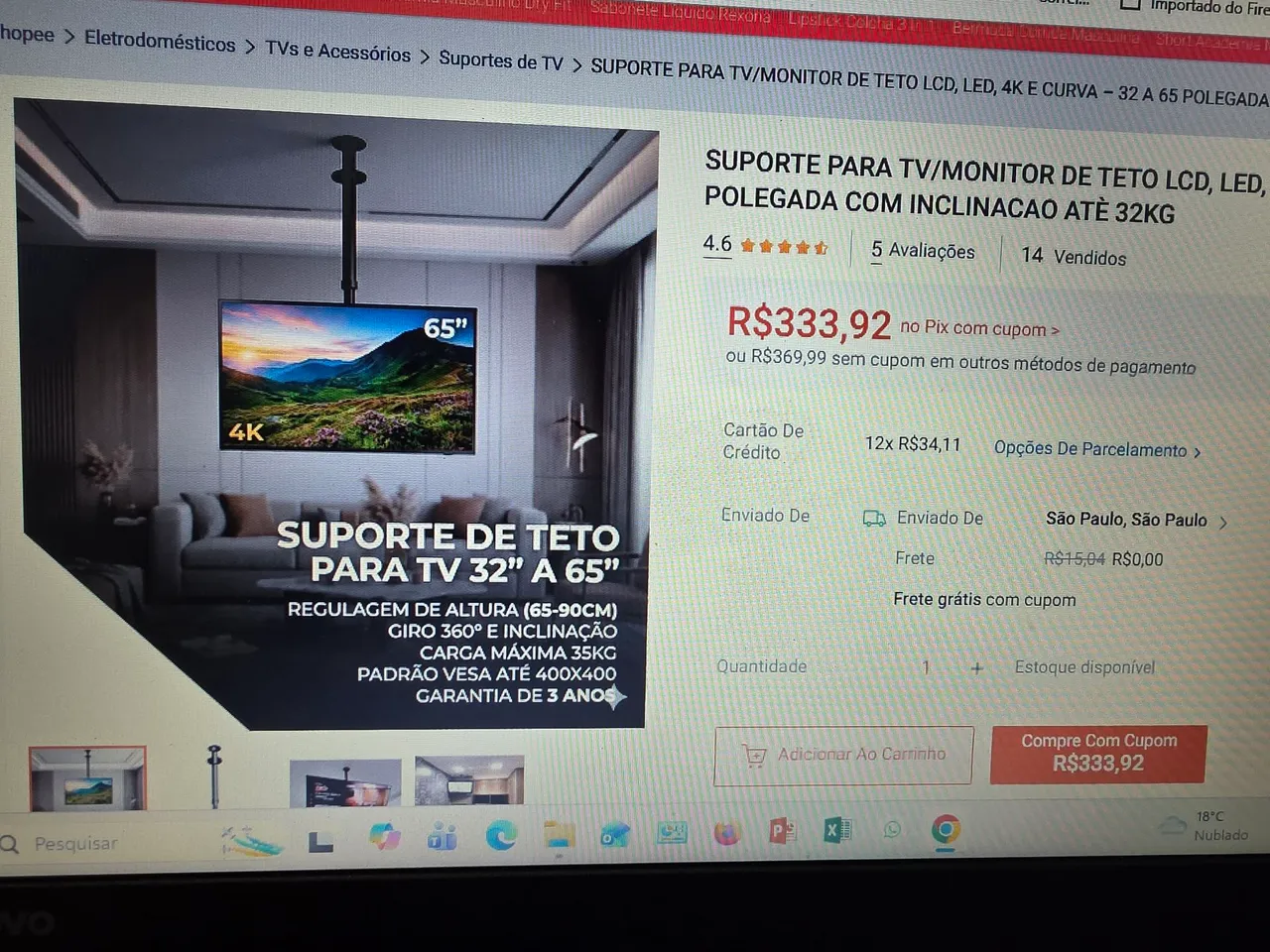Go to the Eletrodomésticos breadcrumb
This screenshot has width=1270, height=952.
pos(160,42)
